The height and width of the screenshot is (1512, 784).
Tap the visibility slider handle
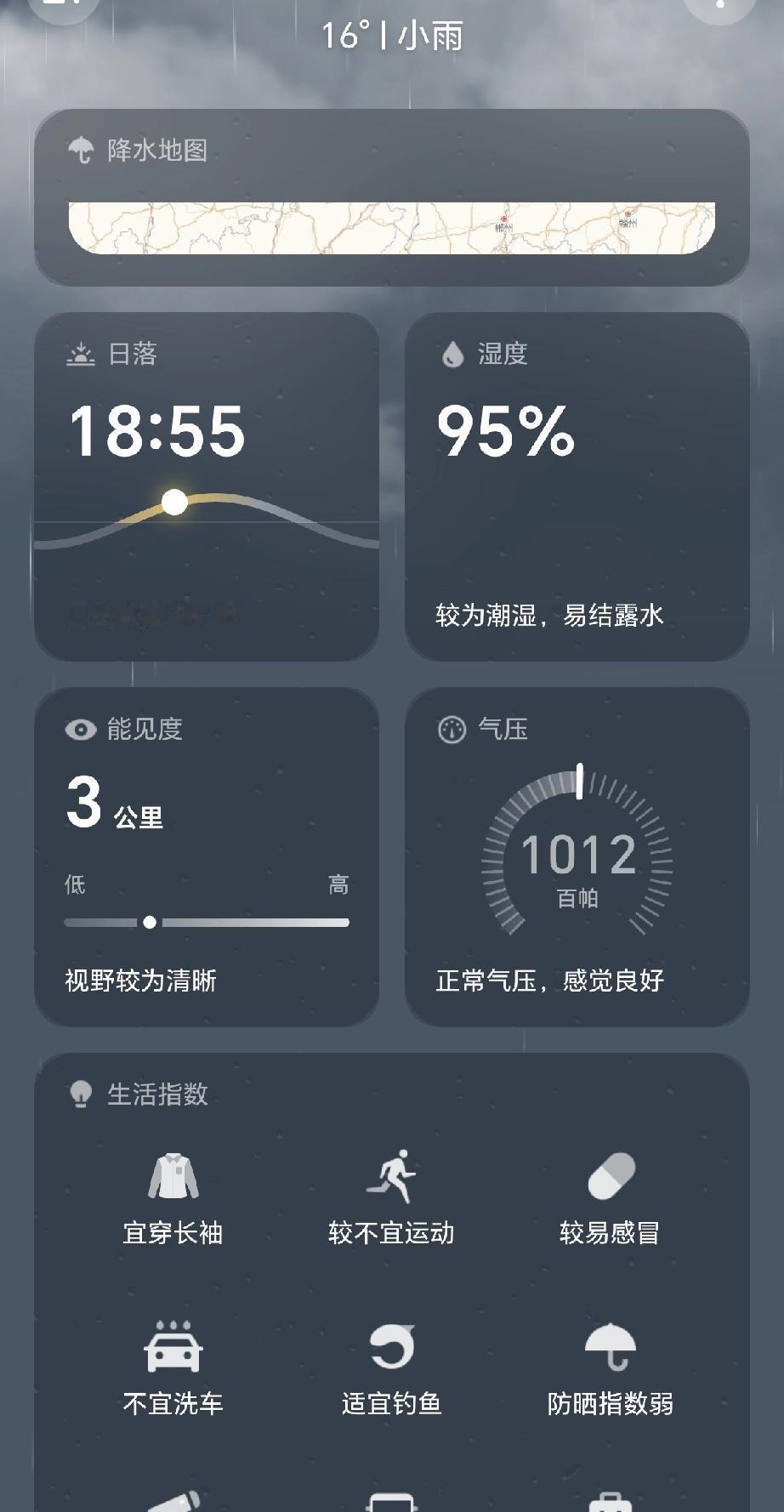pyautogui.click(x=150, y=922)
